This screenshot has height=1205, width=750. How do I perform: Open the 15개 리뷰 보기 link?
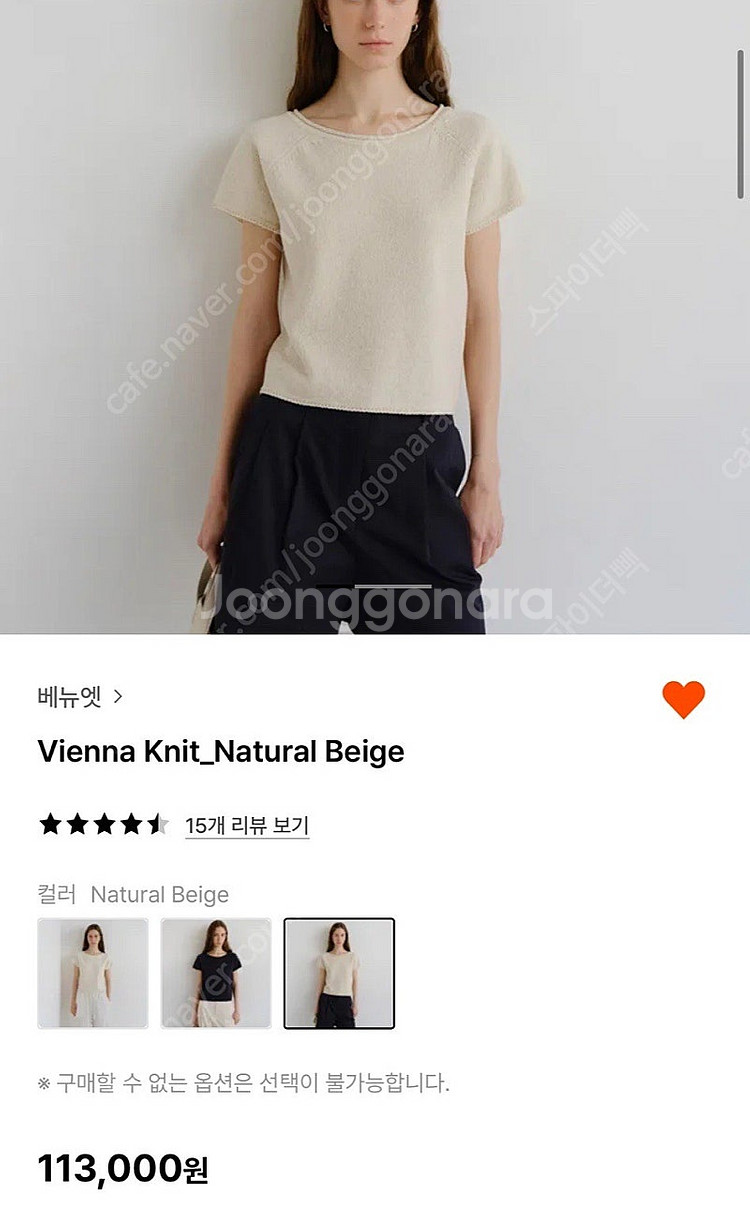click(247, 826)
